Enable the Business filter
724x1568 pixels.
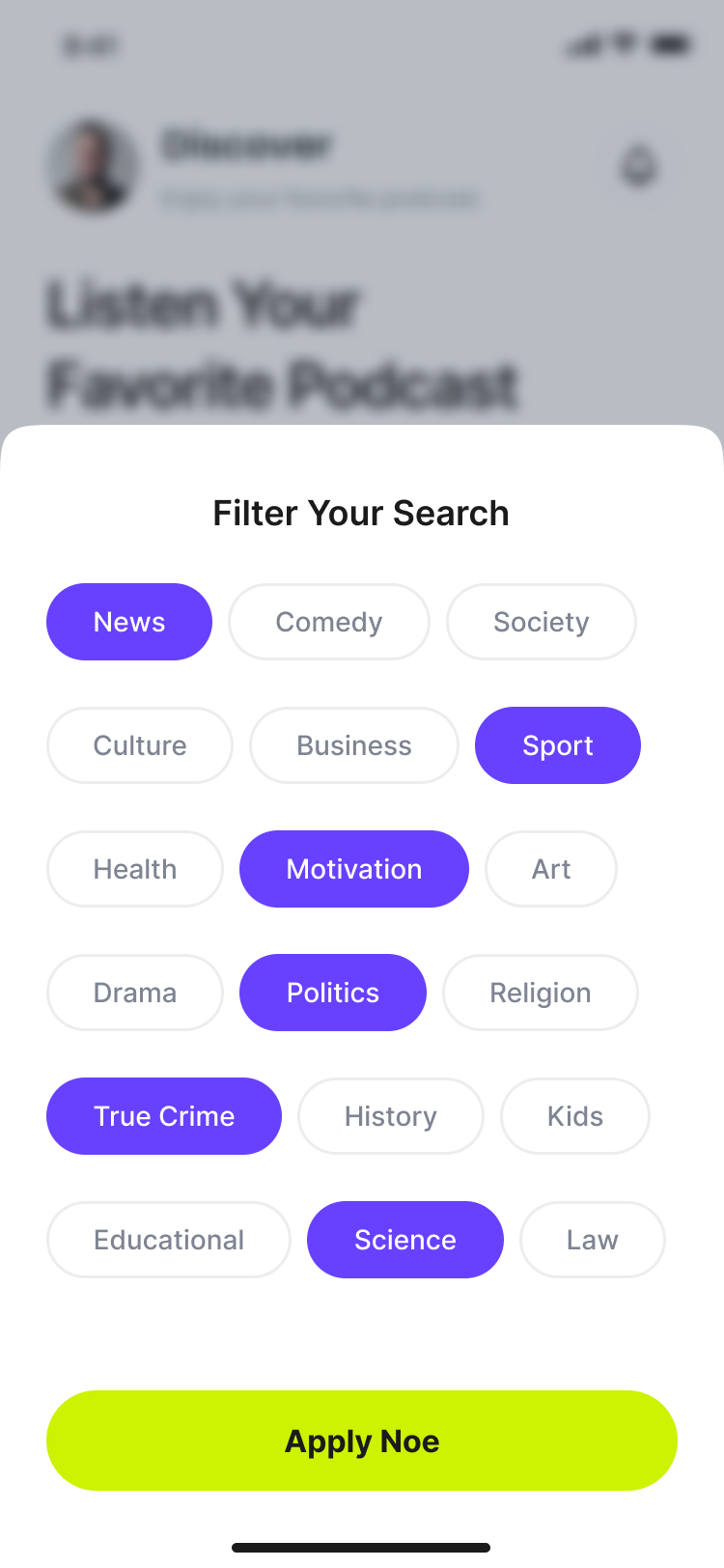(x=353, y=745)
